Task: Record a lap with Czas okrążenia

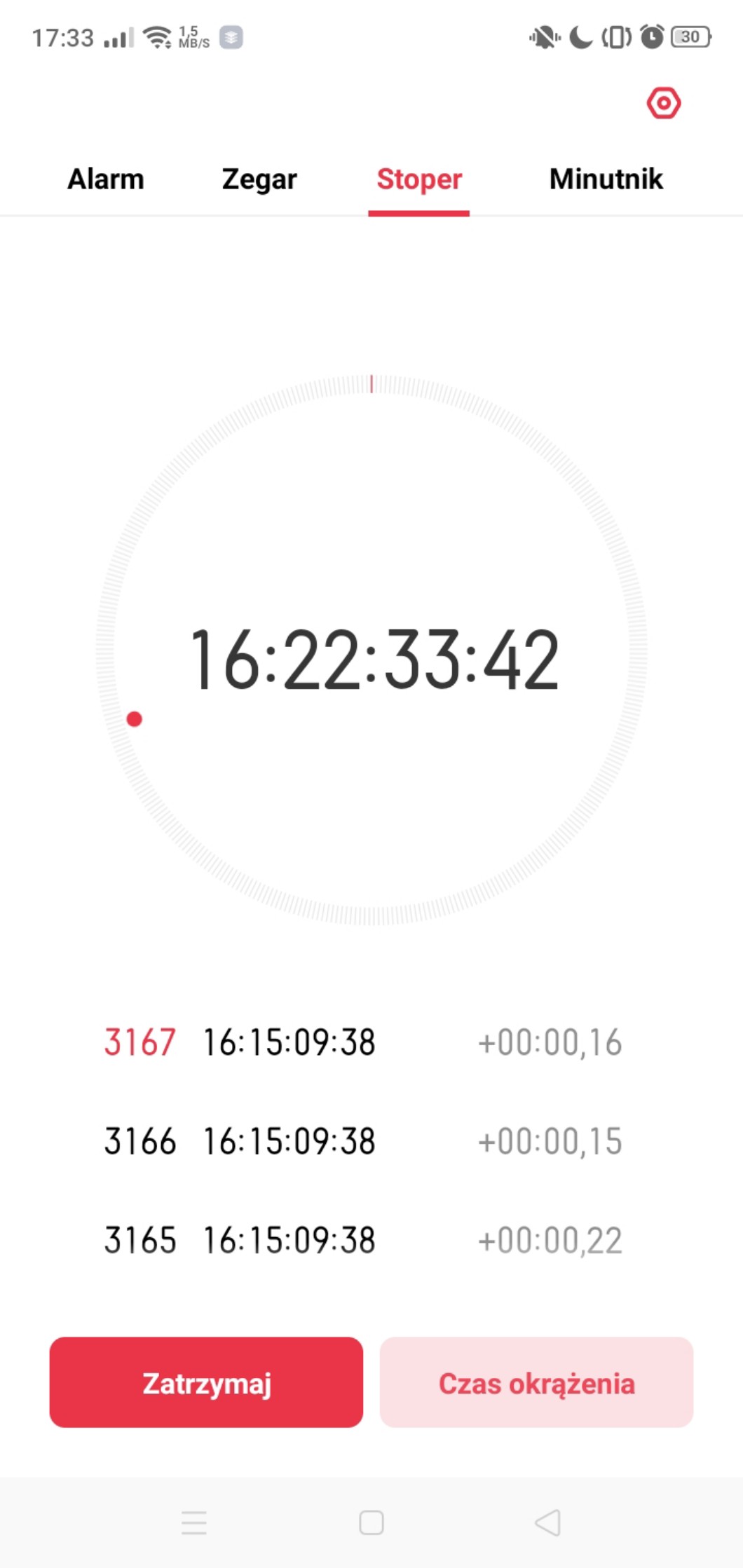Action: [536, 1382]
